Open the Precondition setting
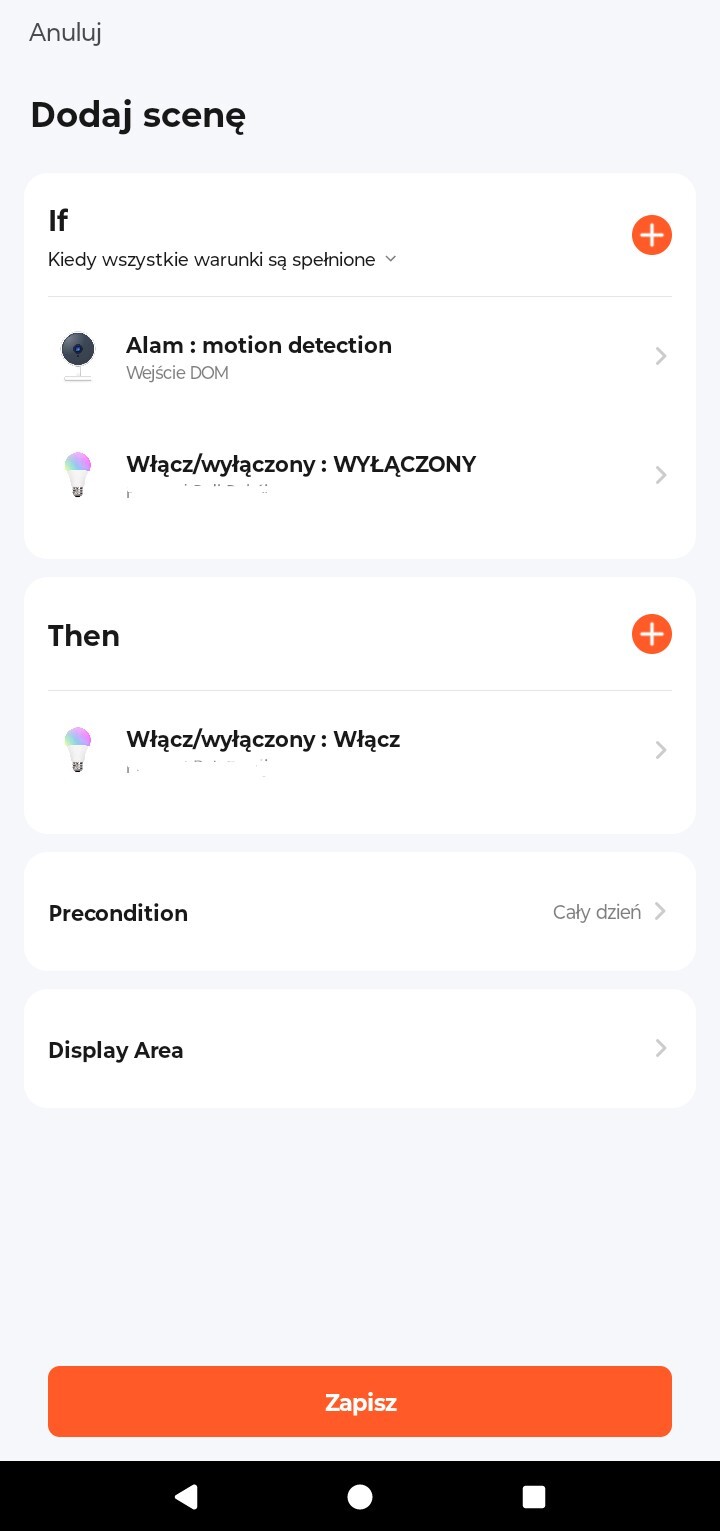 tap(360, 912)
